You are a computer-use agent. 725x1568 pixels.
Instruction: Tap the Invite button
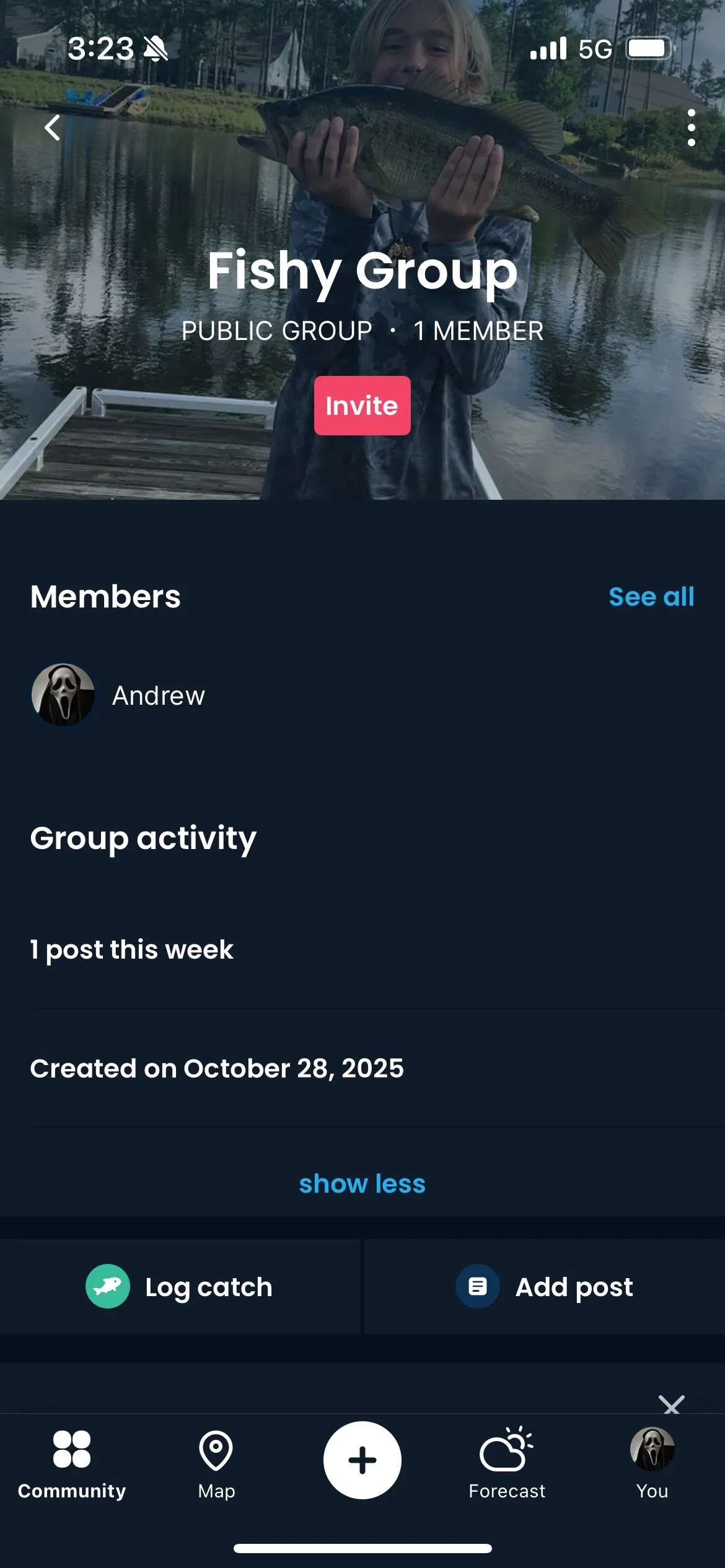tap(362, 406)
